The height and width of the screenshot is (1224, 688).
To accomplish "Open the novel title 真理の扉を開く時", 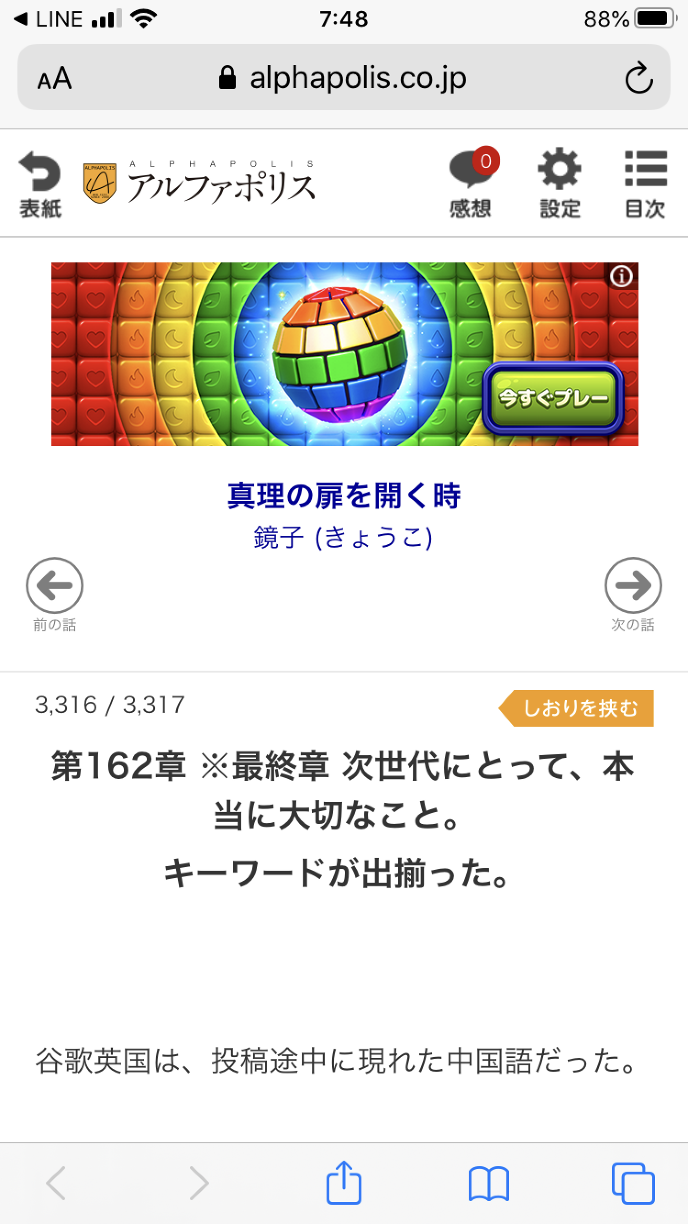I will [x=344, y=495].
